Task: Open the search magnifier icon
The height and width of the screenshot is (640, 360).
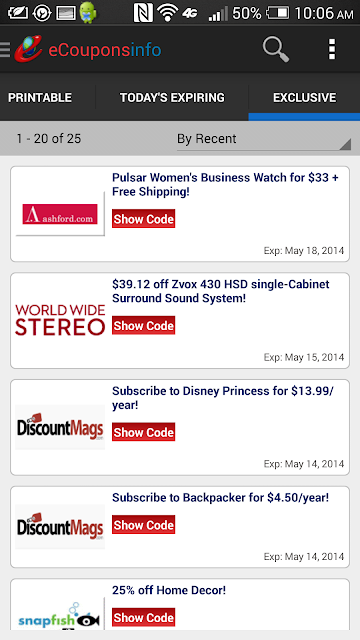Action: click(x=276, y=49)
